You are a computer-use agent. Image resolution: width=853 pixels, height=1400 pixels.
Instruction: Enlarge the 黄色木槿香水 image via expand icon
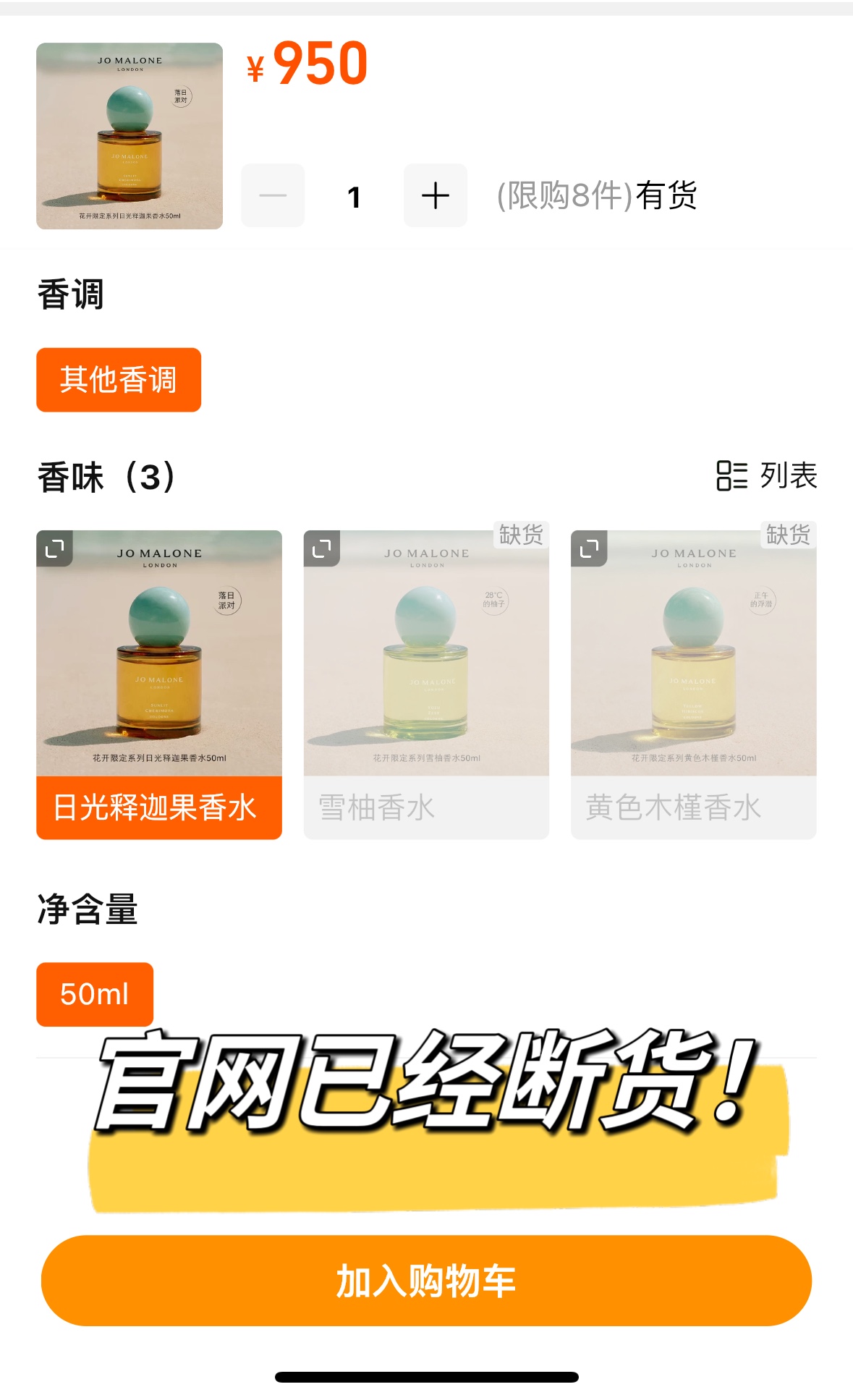(x=589, y=548)
